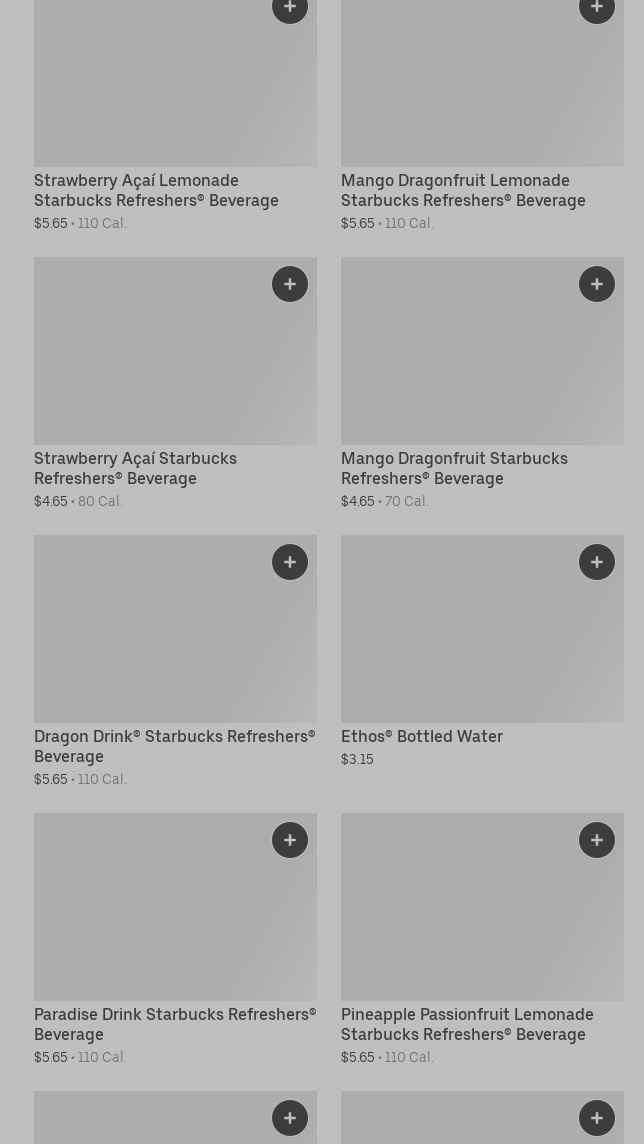
Task: Open the Ethos Bottled Water card
Action: (x=422, y=736)
